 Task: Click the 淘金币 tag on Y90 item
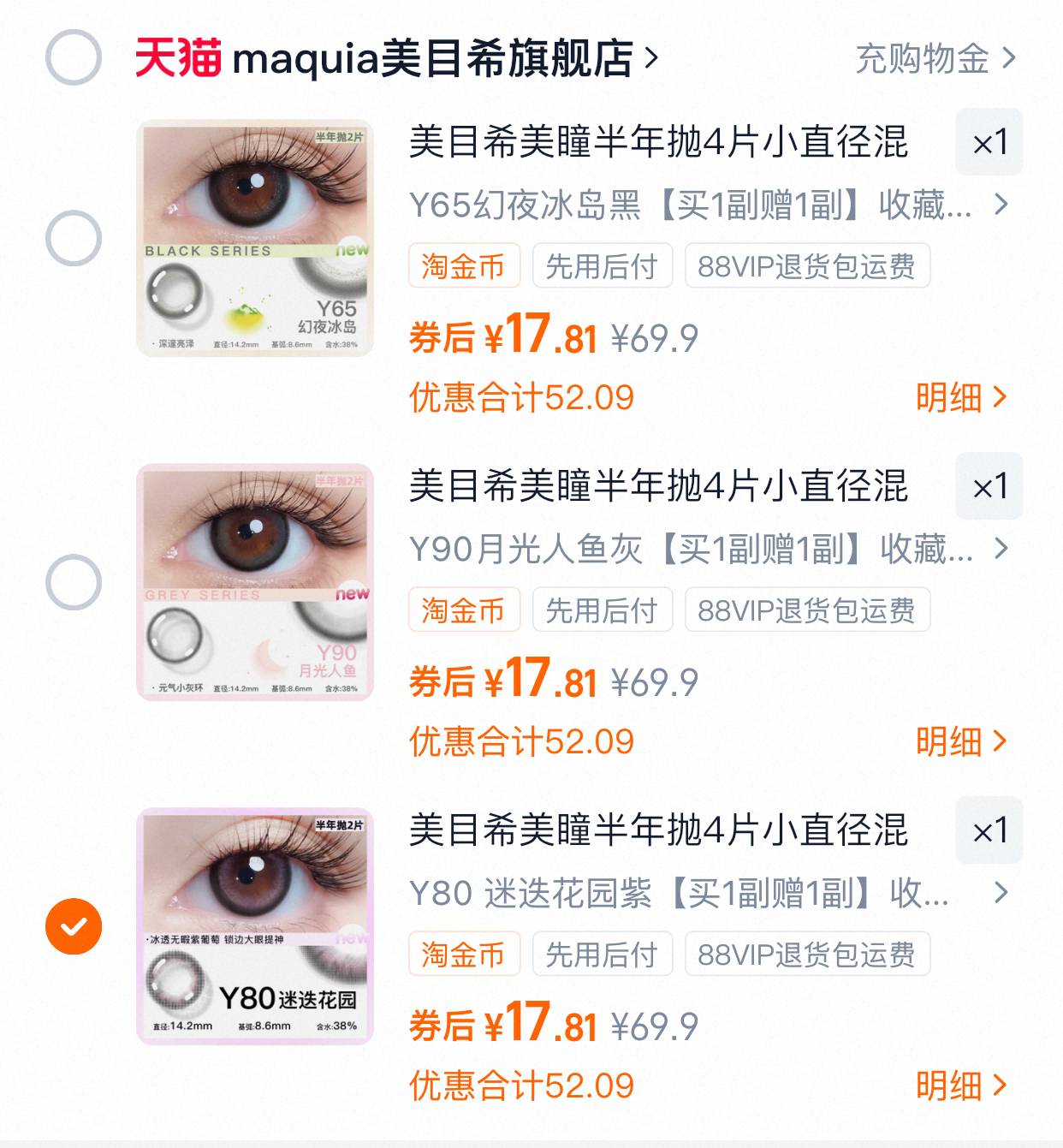point(464,610)
